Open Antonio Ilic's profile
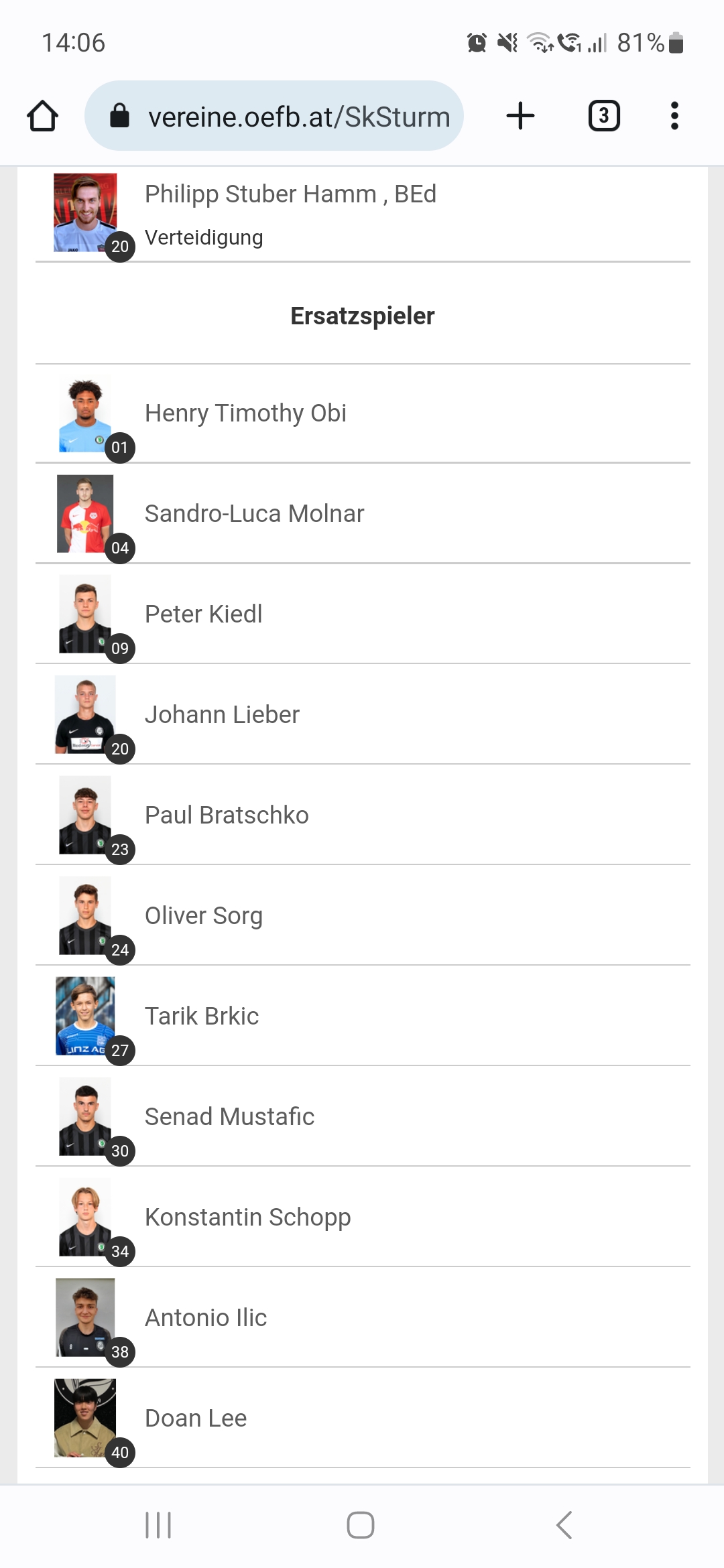This screenshot has width=724, height=1568. point(363,1318)
